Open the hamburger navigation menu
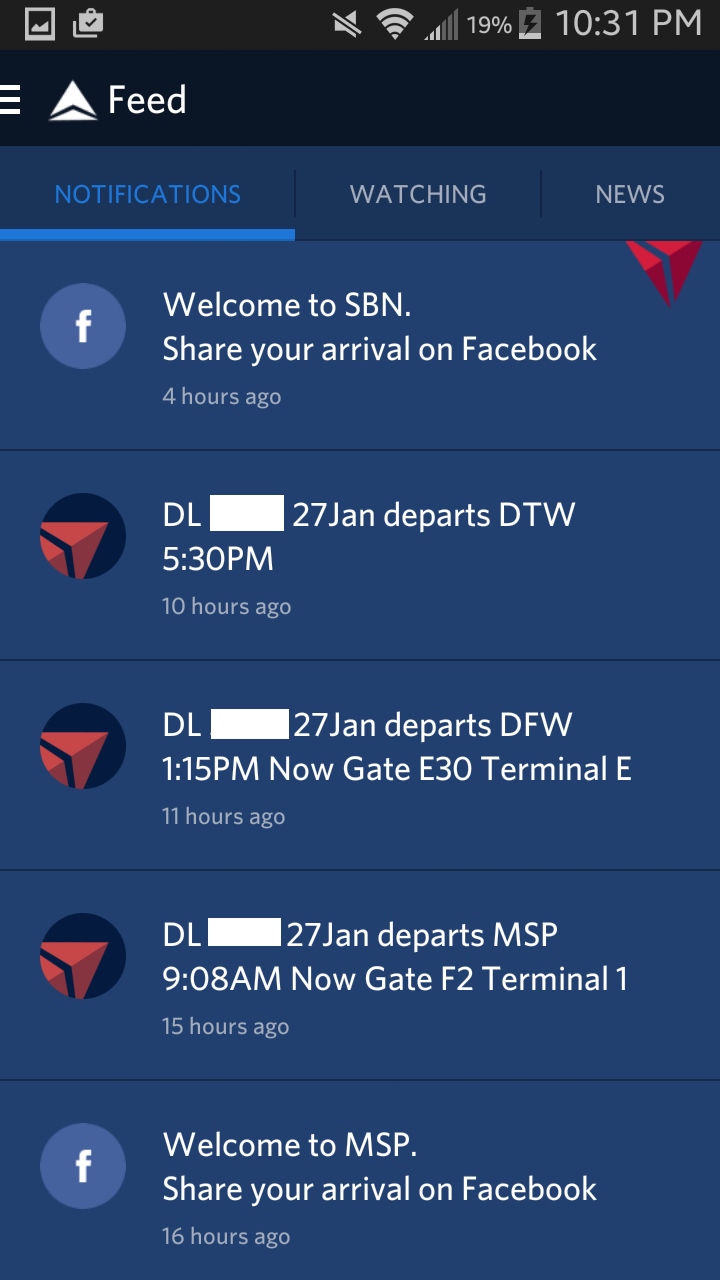The width and height of the screenshot is (720, 1280). tap(12, 100)
